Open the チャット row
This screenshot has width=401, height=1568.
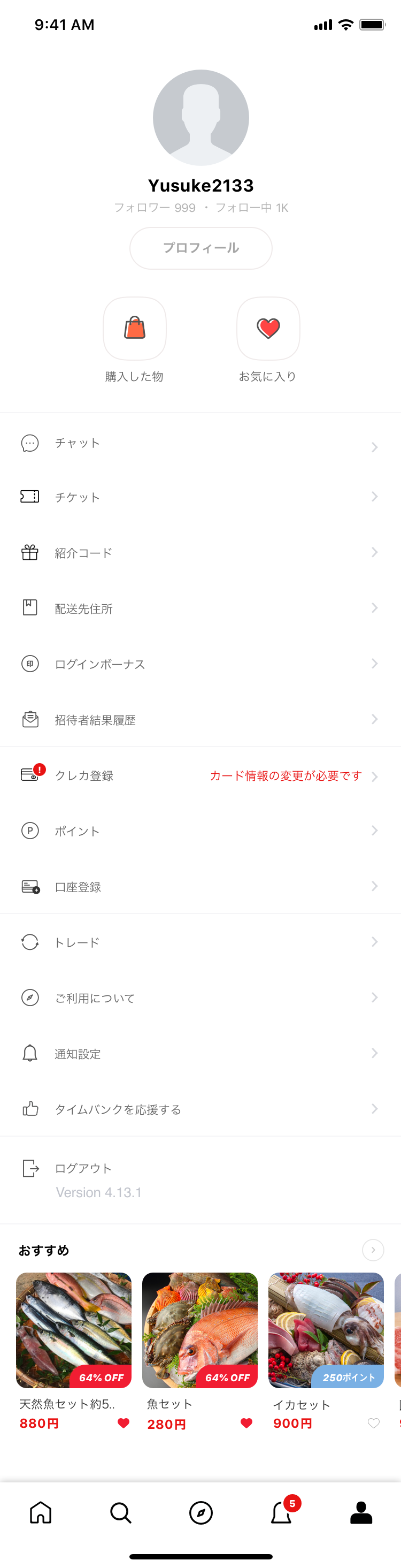(x=200, y=443)
